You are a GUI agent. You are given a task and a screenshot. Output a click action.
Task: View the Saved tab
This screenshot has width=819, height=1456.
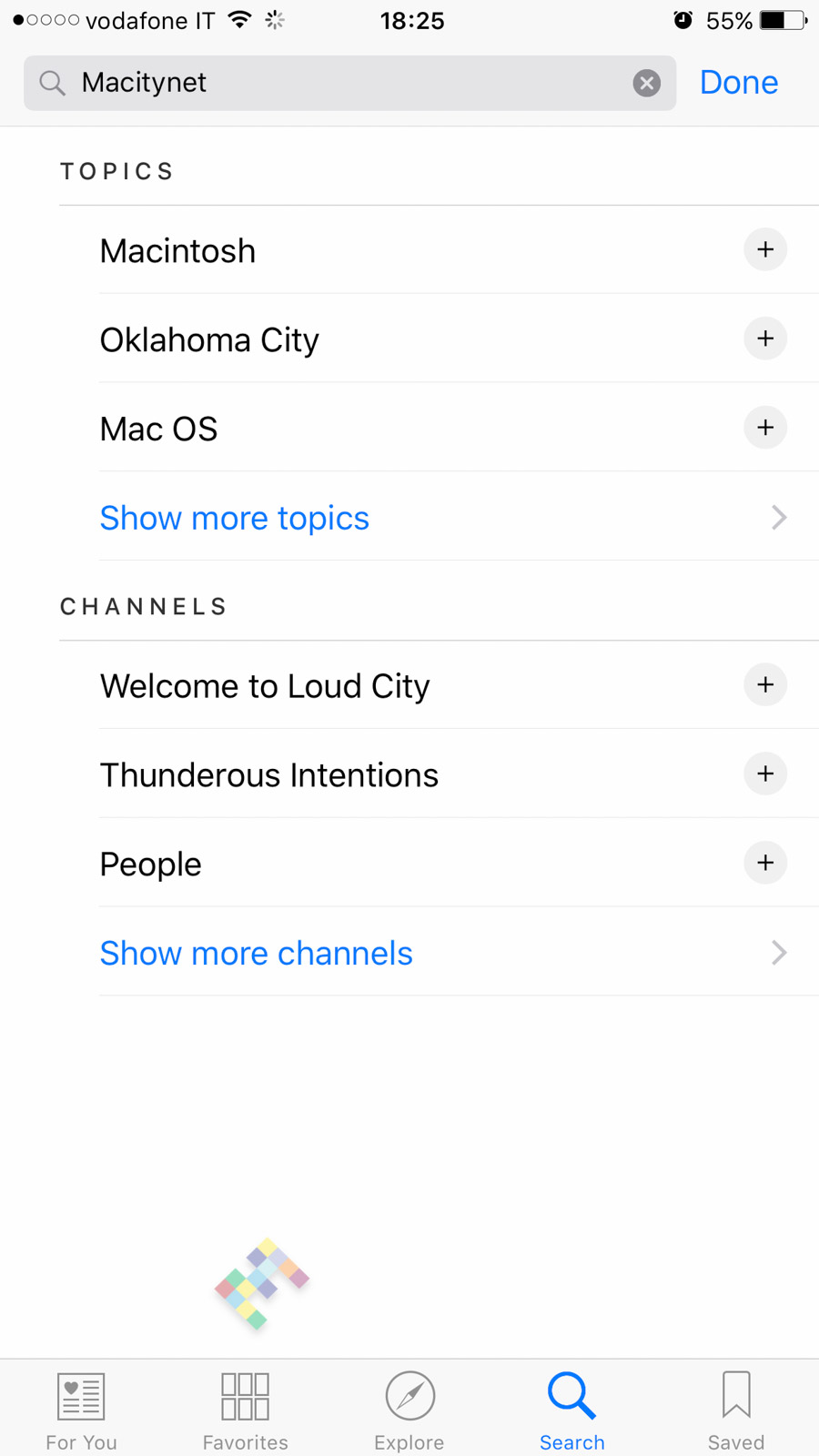tap(736, 1410)
